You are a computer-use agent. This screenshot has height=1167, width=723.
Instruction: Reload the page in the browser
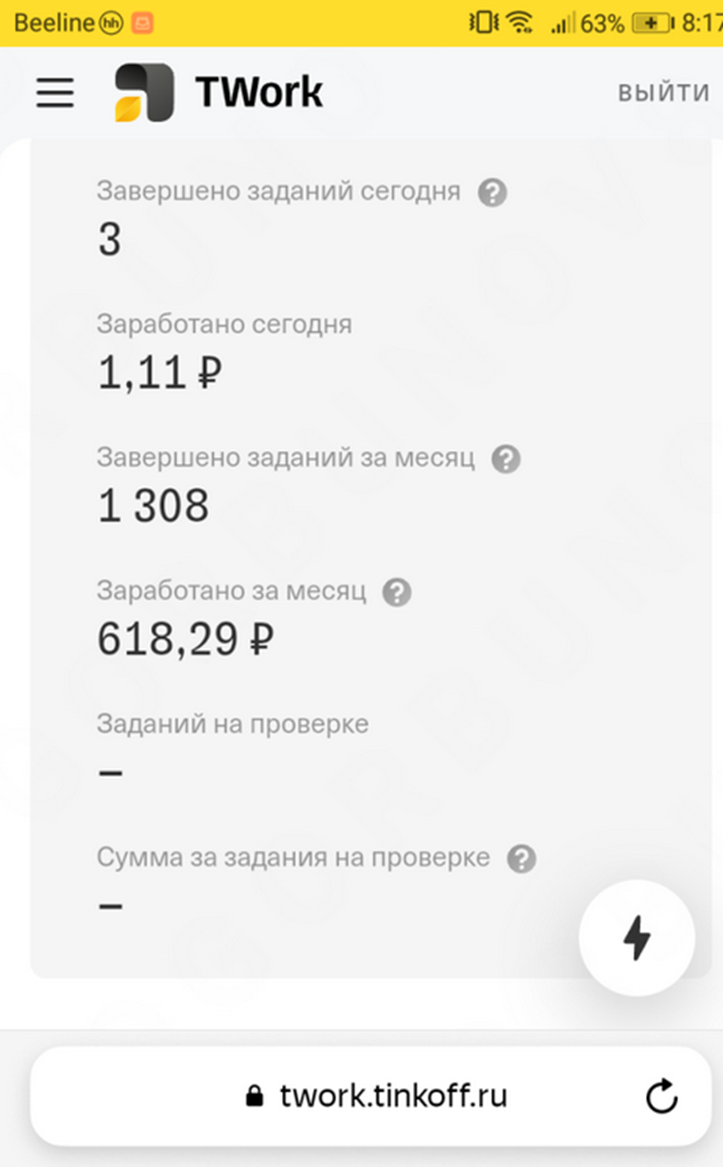pos(661,1097)
